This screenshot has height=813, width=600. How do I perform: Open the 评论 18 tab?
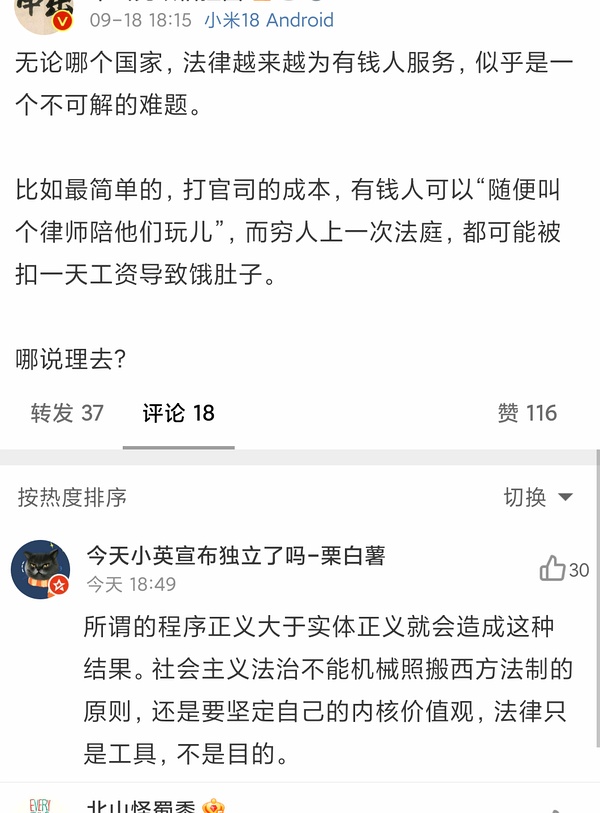tap(178, 413)
